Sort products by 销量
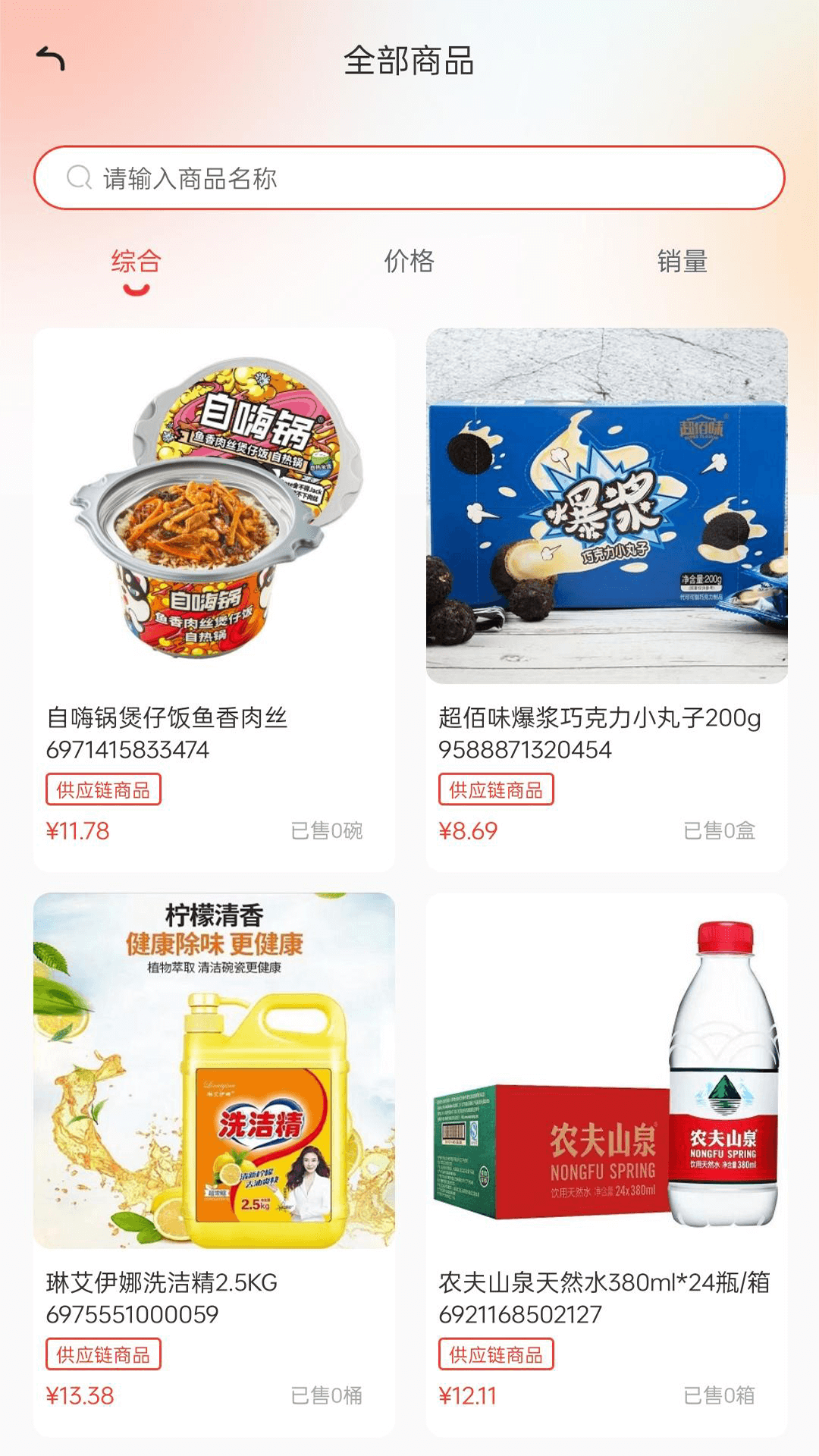This screenshot has width=819, height=1456. 682,262
